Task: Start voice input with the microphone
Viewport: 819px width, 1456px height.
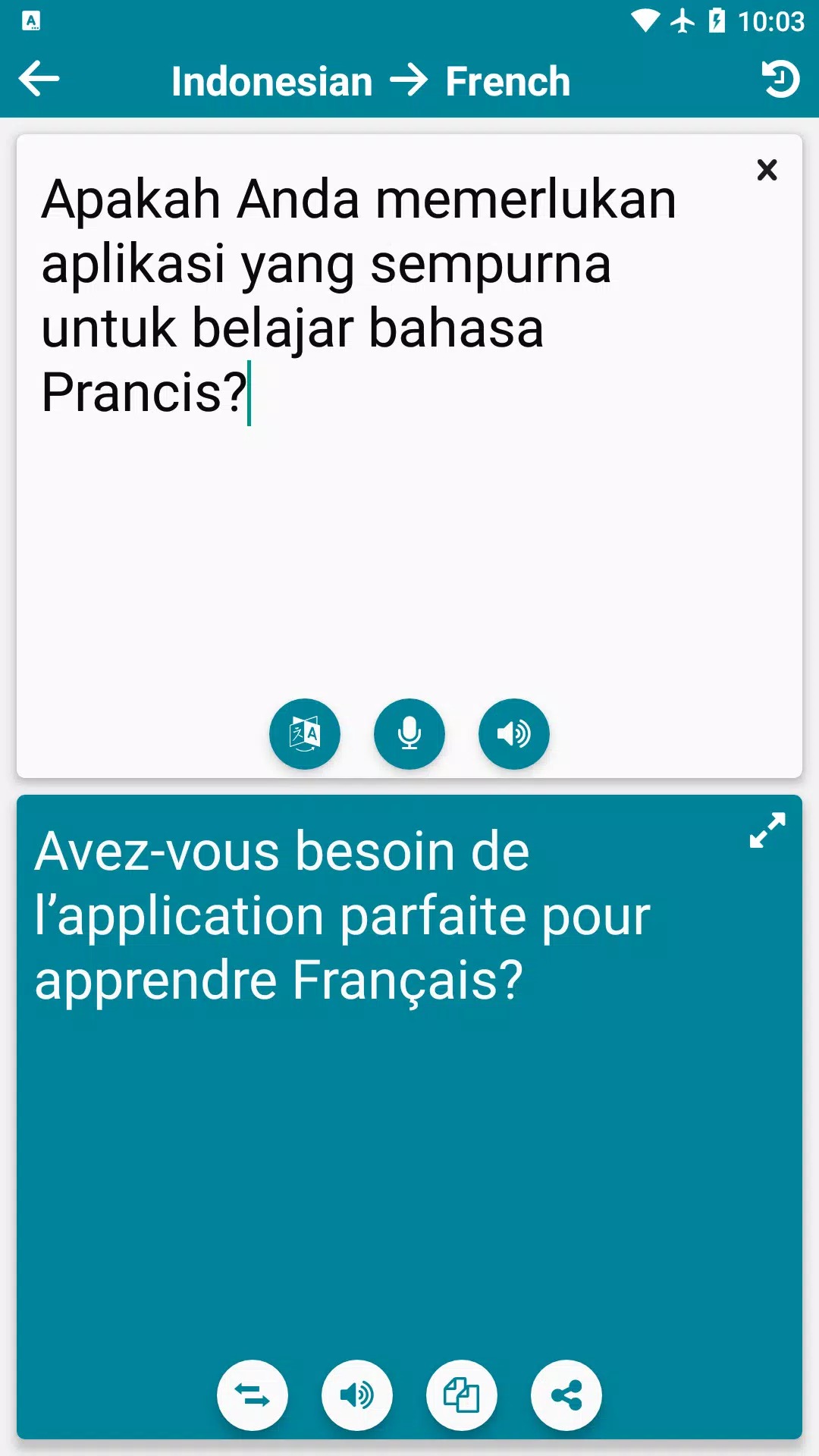Action: point(409,733)
